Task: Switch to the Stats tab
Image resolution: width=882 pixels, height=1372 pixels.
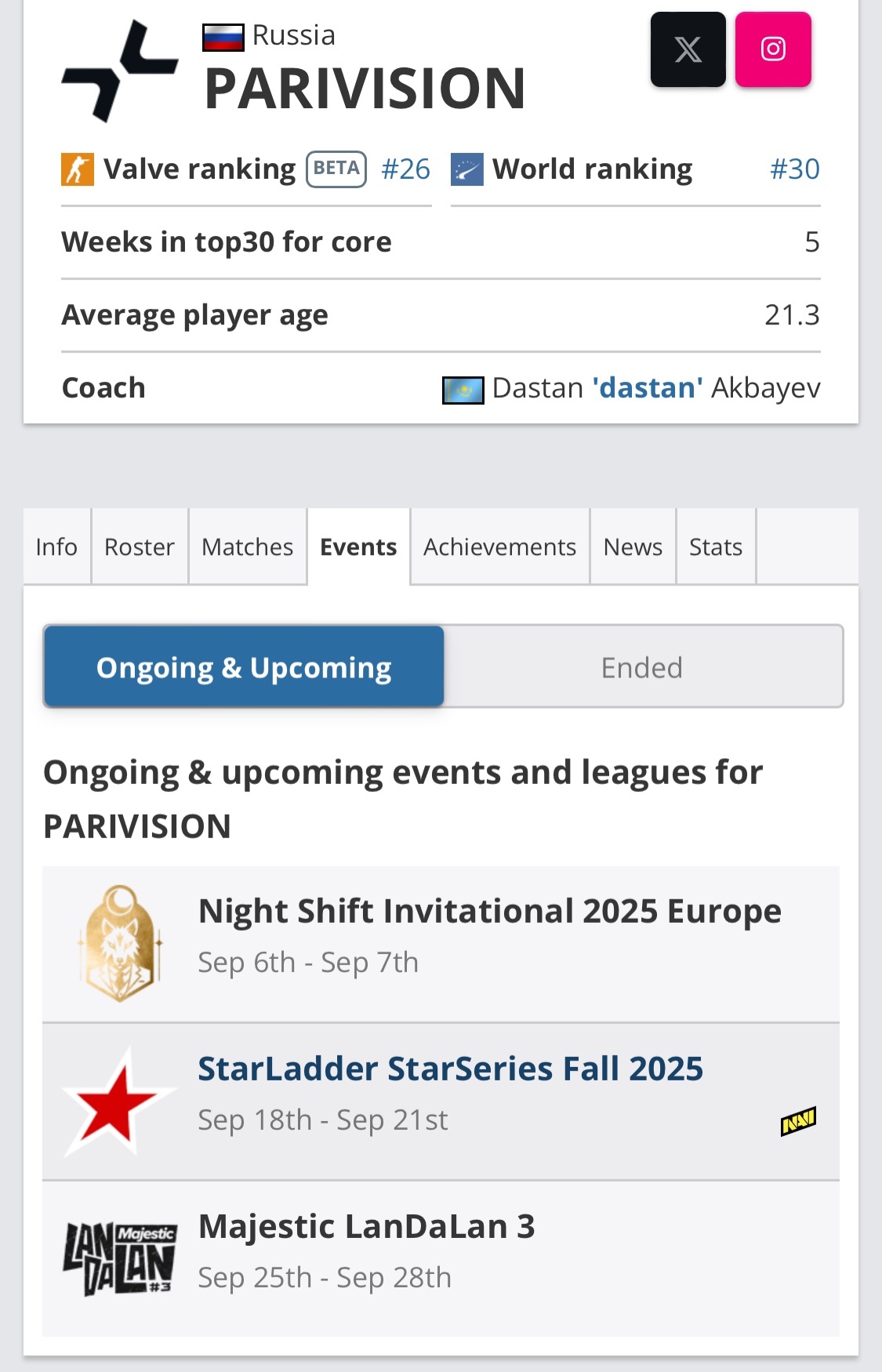Action: click(715, 546)
